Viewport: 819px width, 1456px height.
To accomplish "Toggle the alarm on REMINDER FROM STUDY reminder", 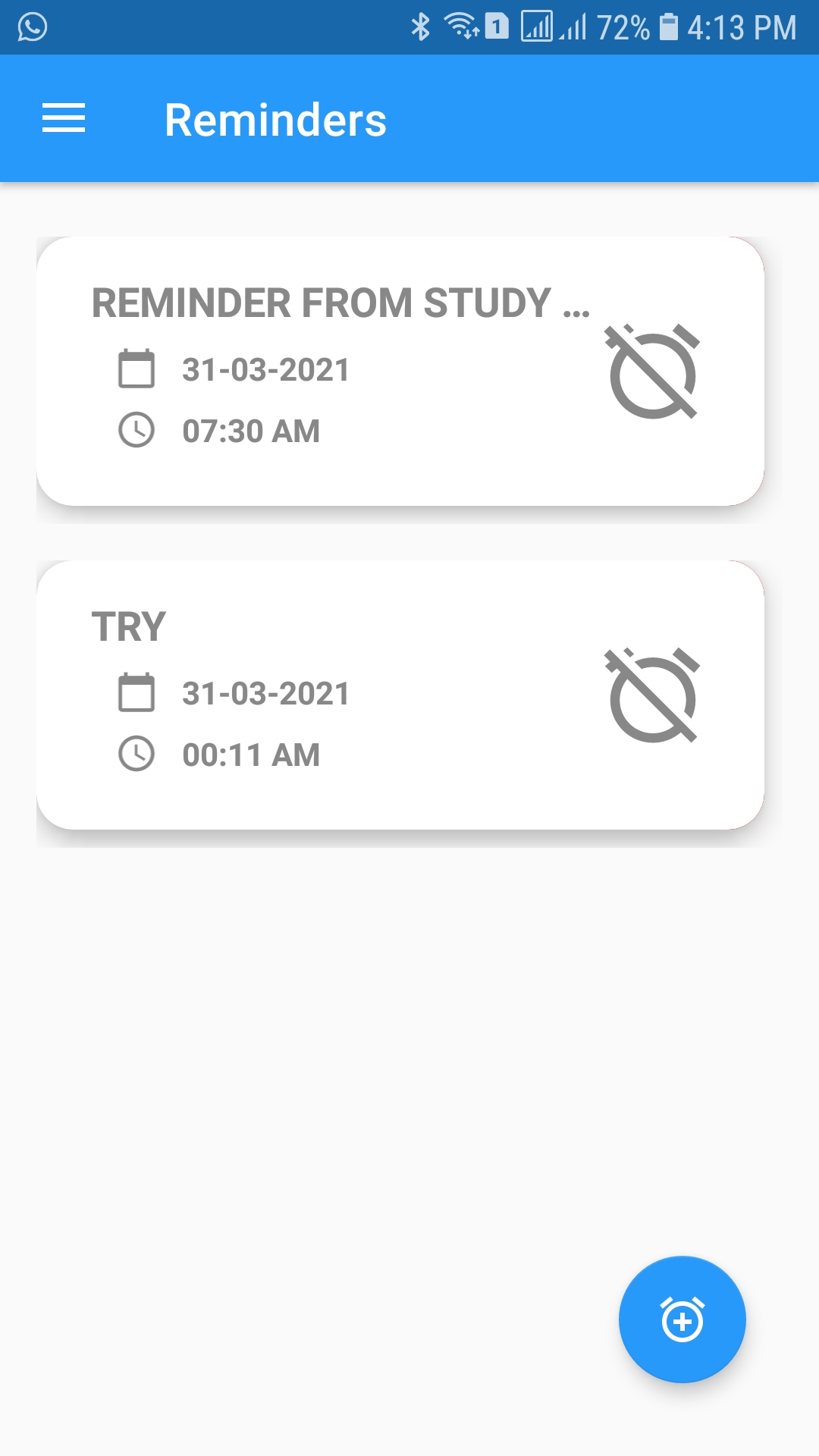I will click(x=653, y=372).
